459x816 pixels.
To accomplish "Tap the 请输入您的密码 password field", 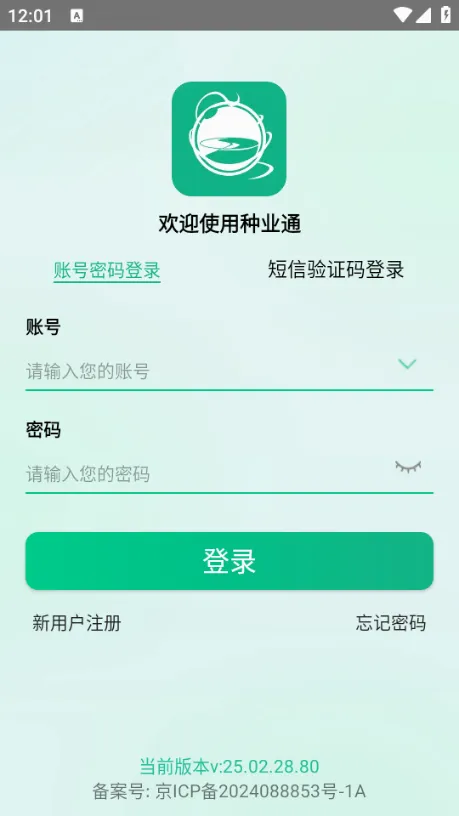I will 208,474.
